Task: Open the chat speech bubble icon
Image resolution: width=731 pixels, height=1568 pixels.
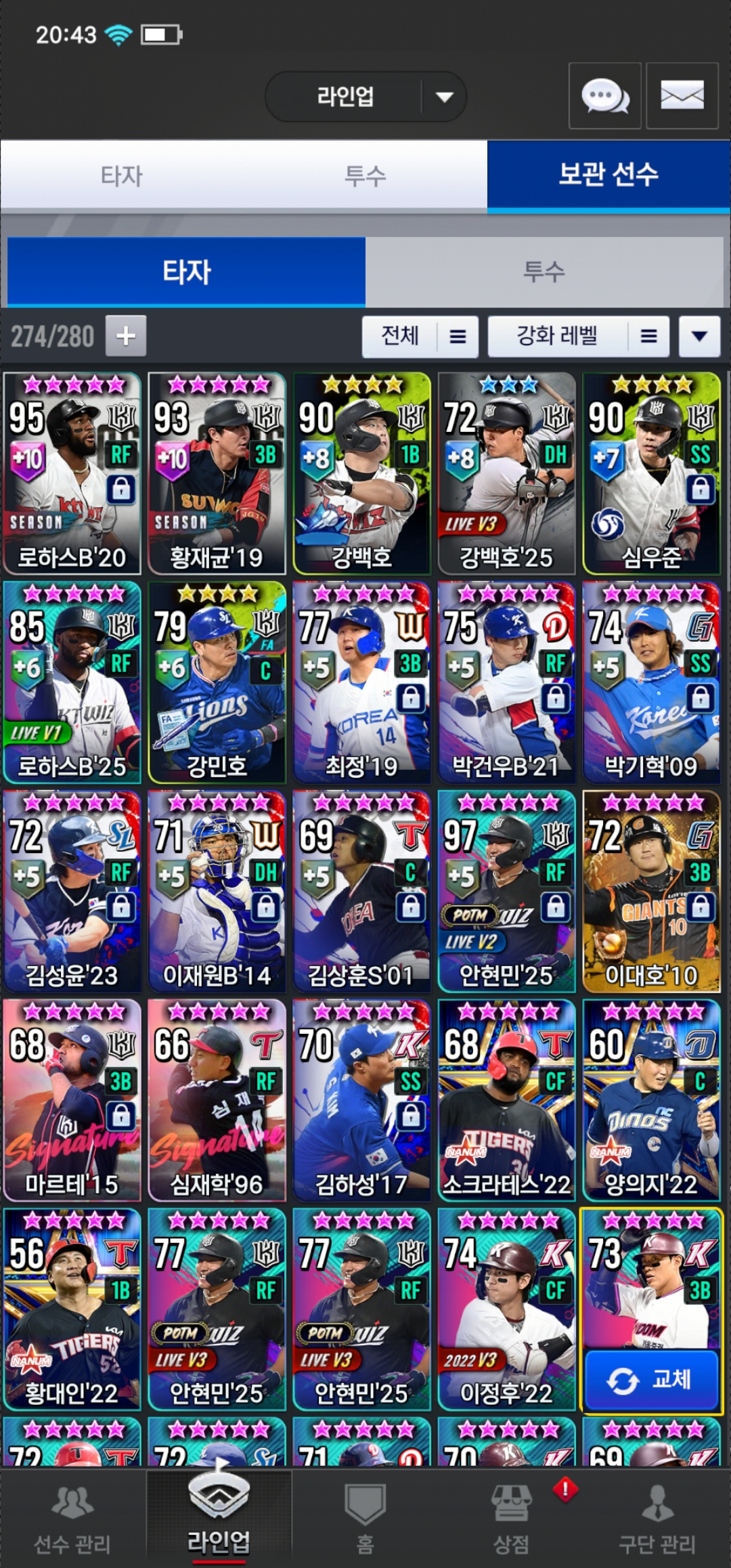Action: [x=604, y=96]
